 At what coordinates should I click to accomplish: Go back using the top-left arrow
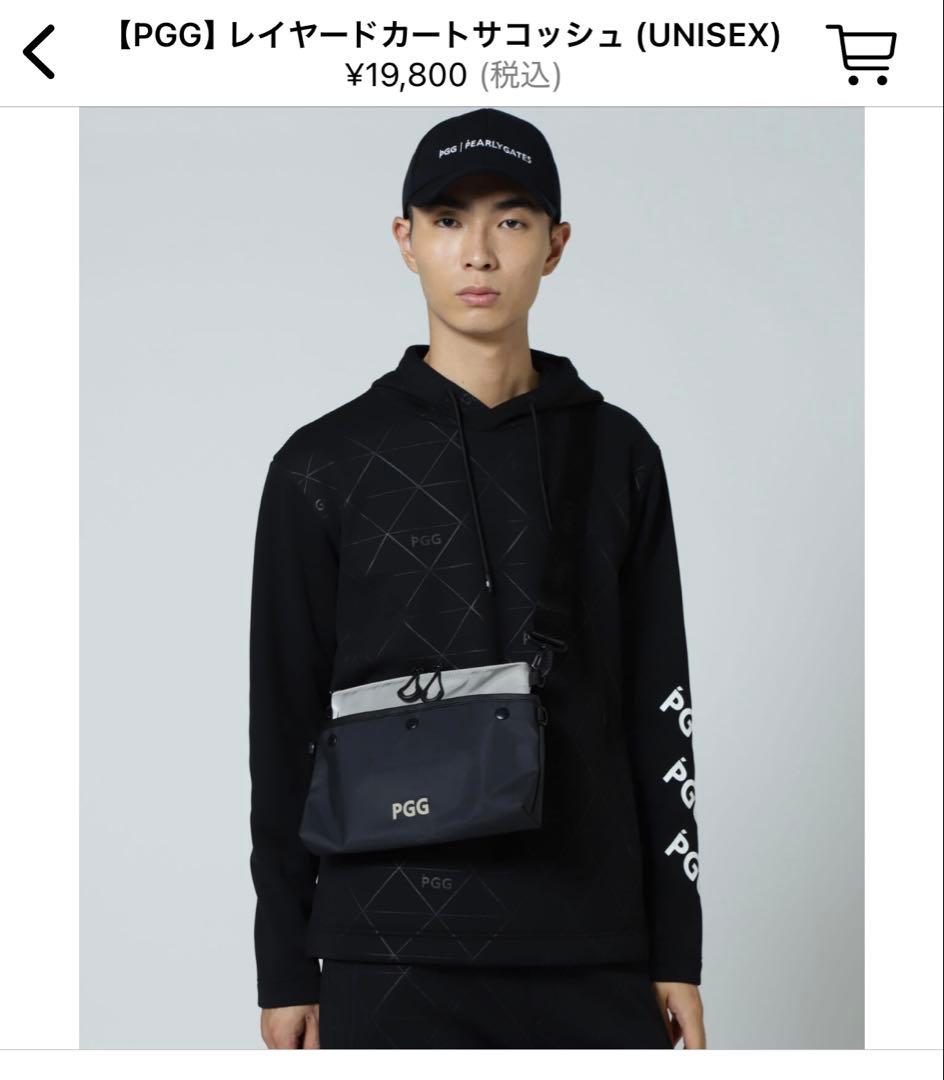(x=40, y=53)
